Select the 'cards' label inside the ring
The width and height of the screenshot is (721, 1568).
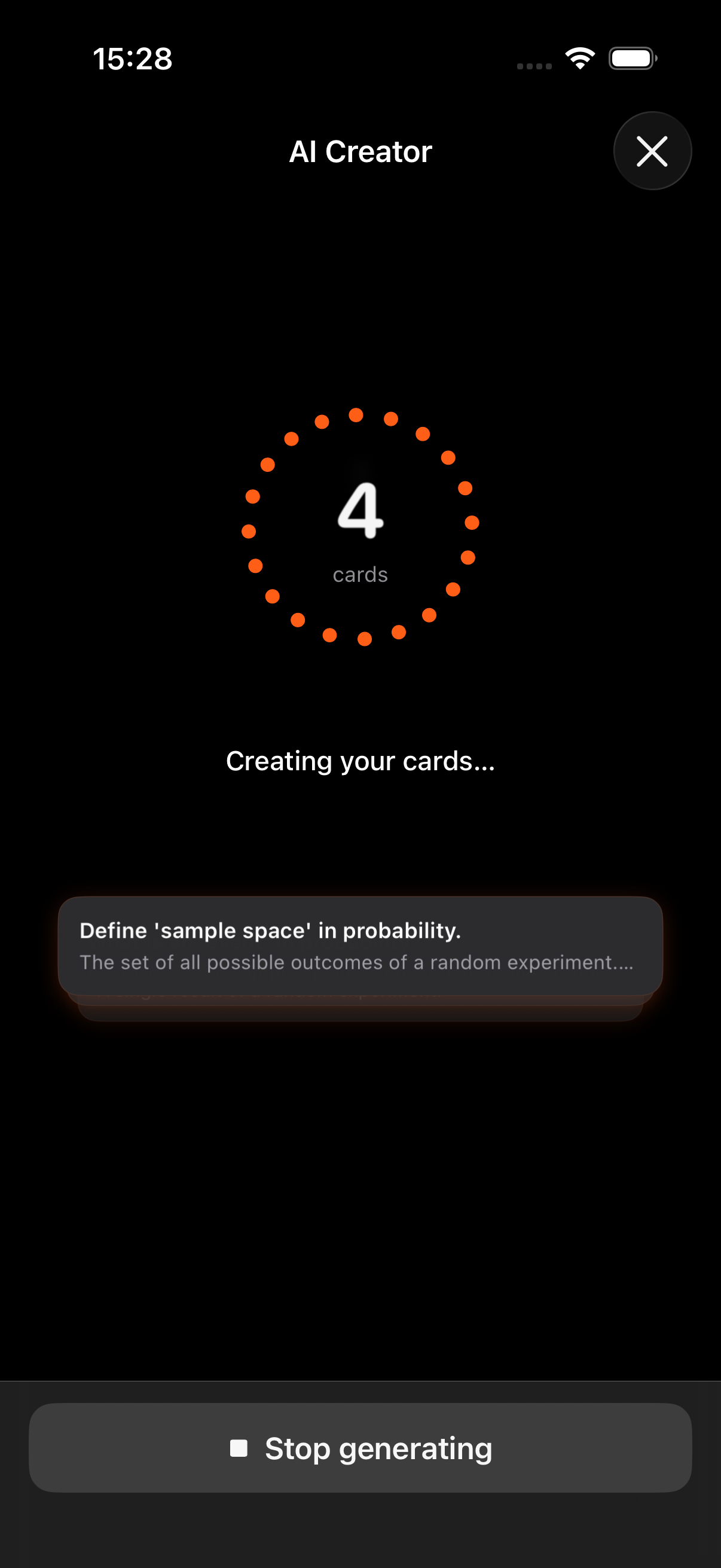tap(360, 573)
